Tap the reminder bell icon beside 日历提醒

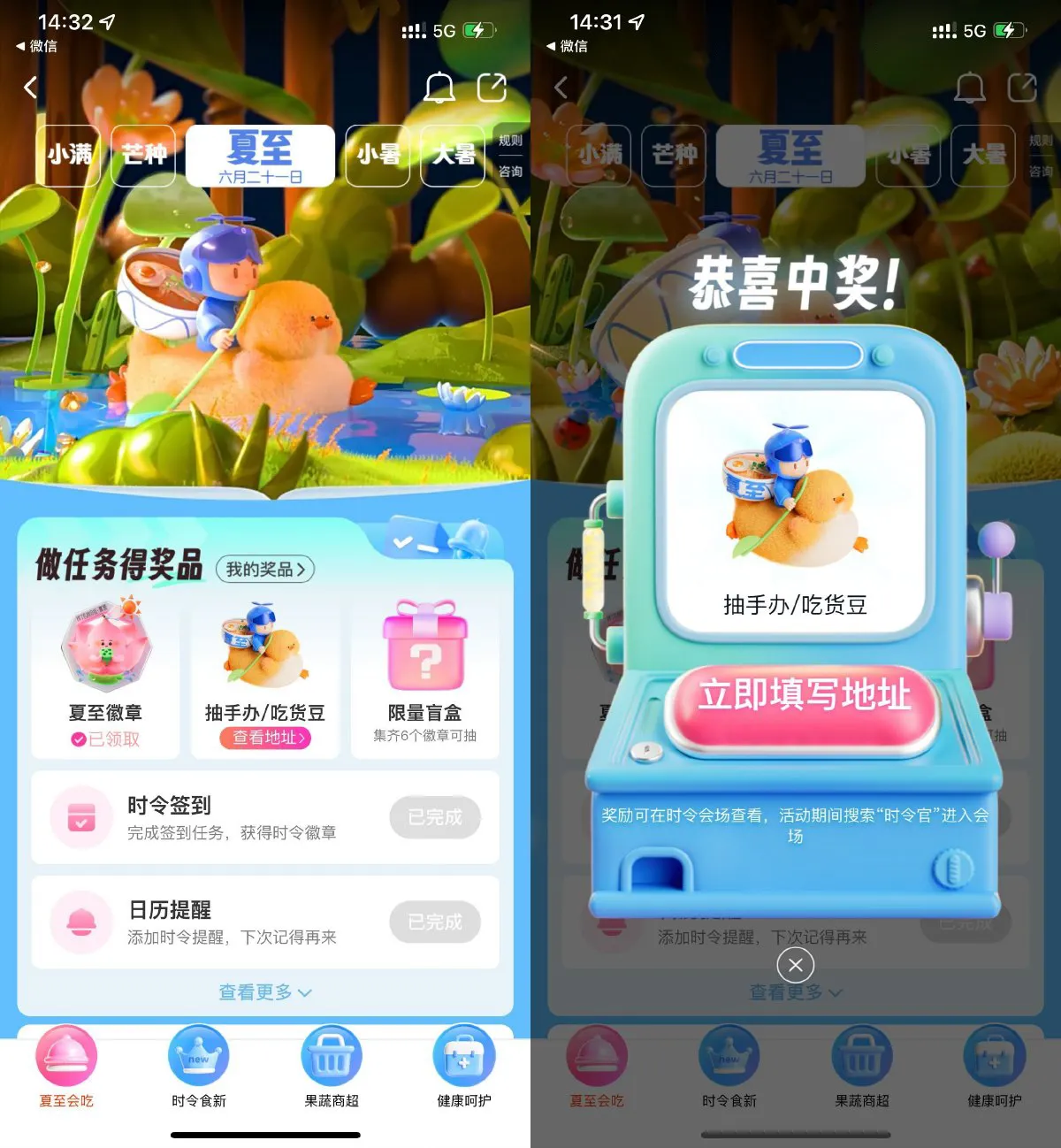point(80,922)
